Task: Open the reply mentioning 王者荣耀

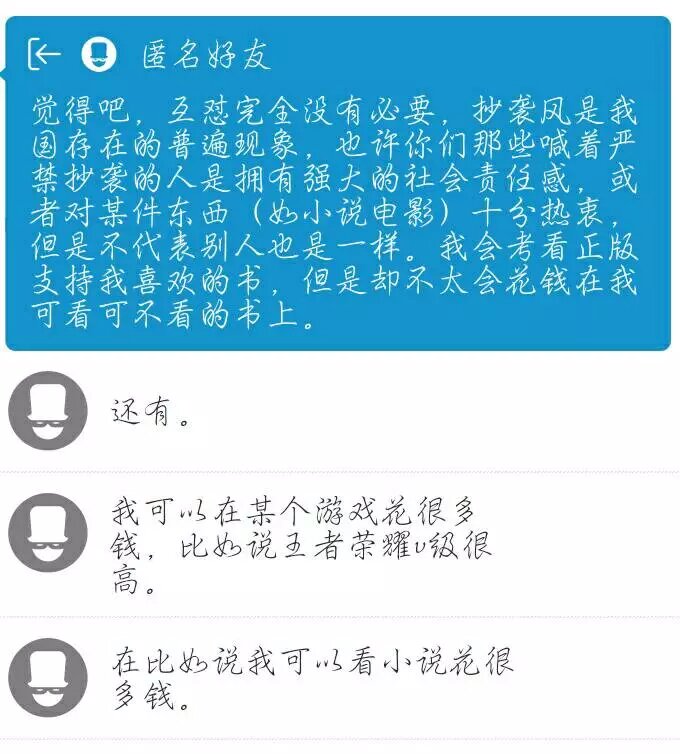Action: (300, 546)
